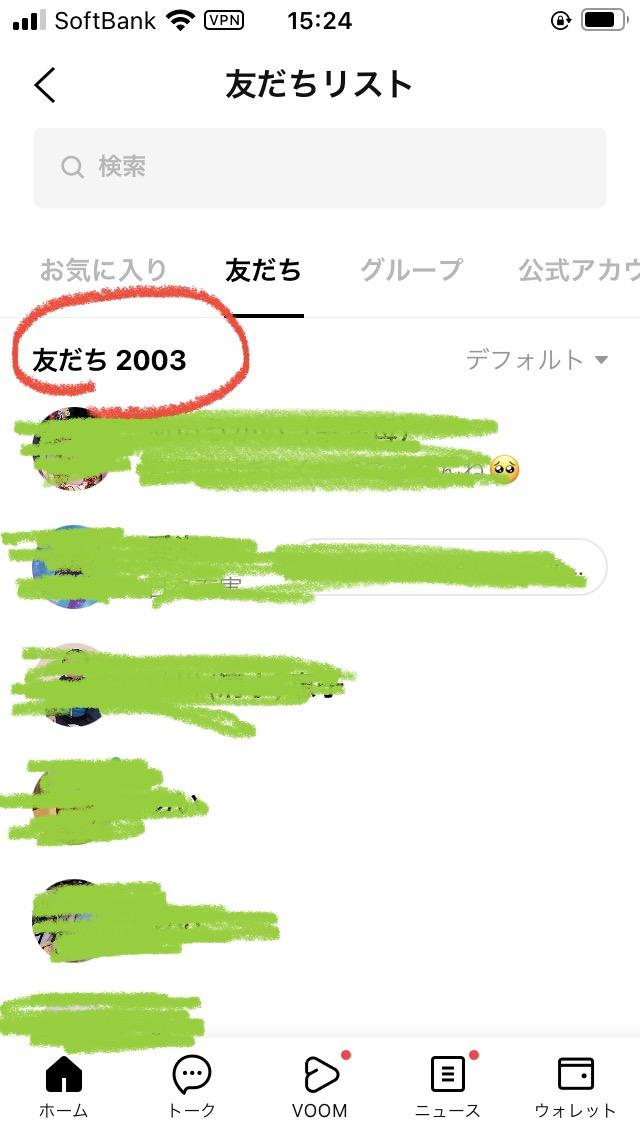Switch to the グループ tab
Screen dimensions: 640x1136
(x=411, y=270)
